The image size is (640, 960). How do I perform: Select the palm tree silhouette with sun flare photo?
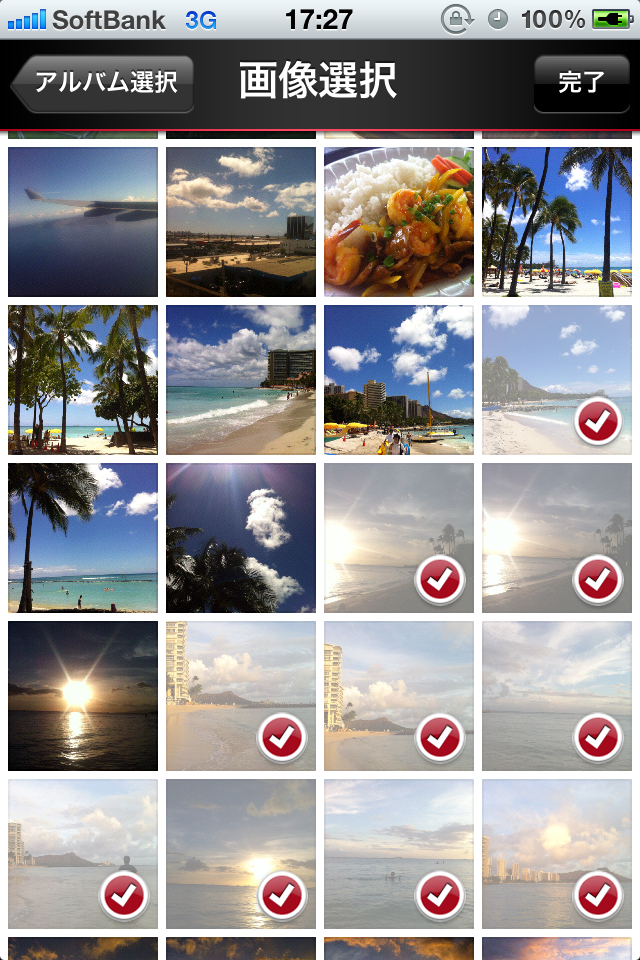click(x=241, y=538)
